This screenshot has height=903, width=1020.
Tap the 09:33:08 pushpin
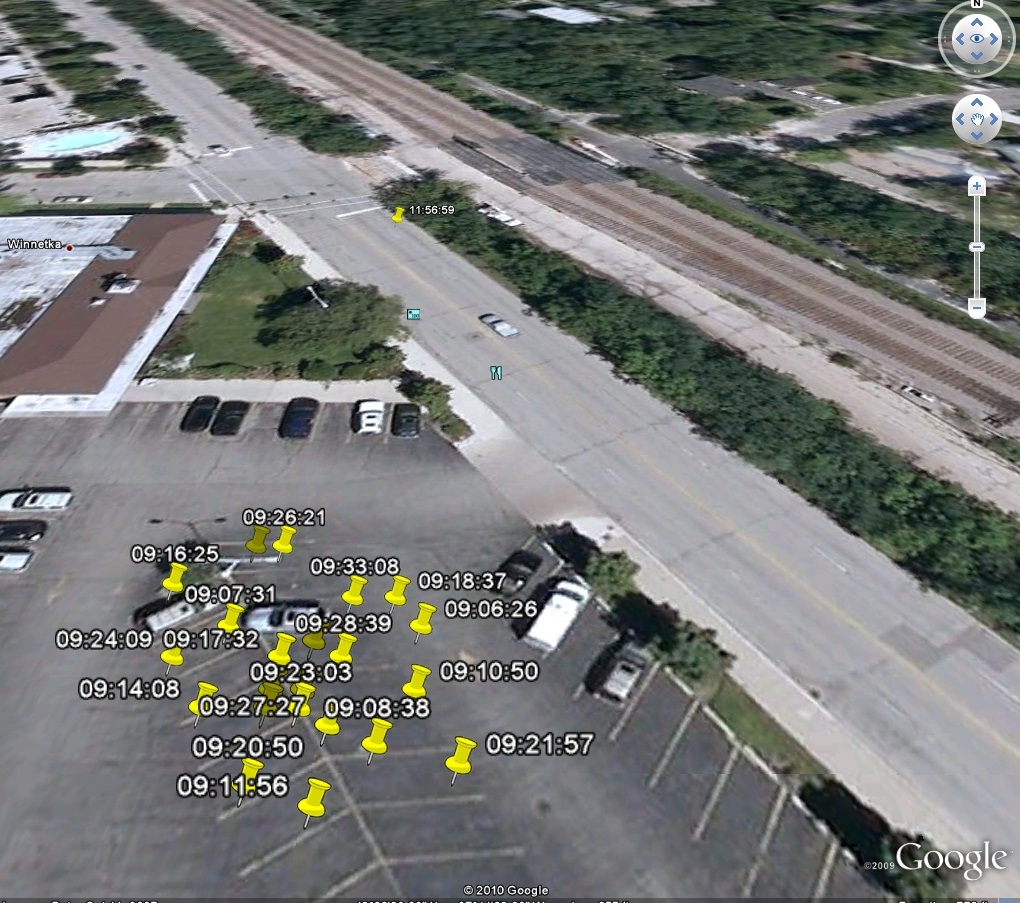click(353, 592)
